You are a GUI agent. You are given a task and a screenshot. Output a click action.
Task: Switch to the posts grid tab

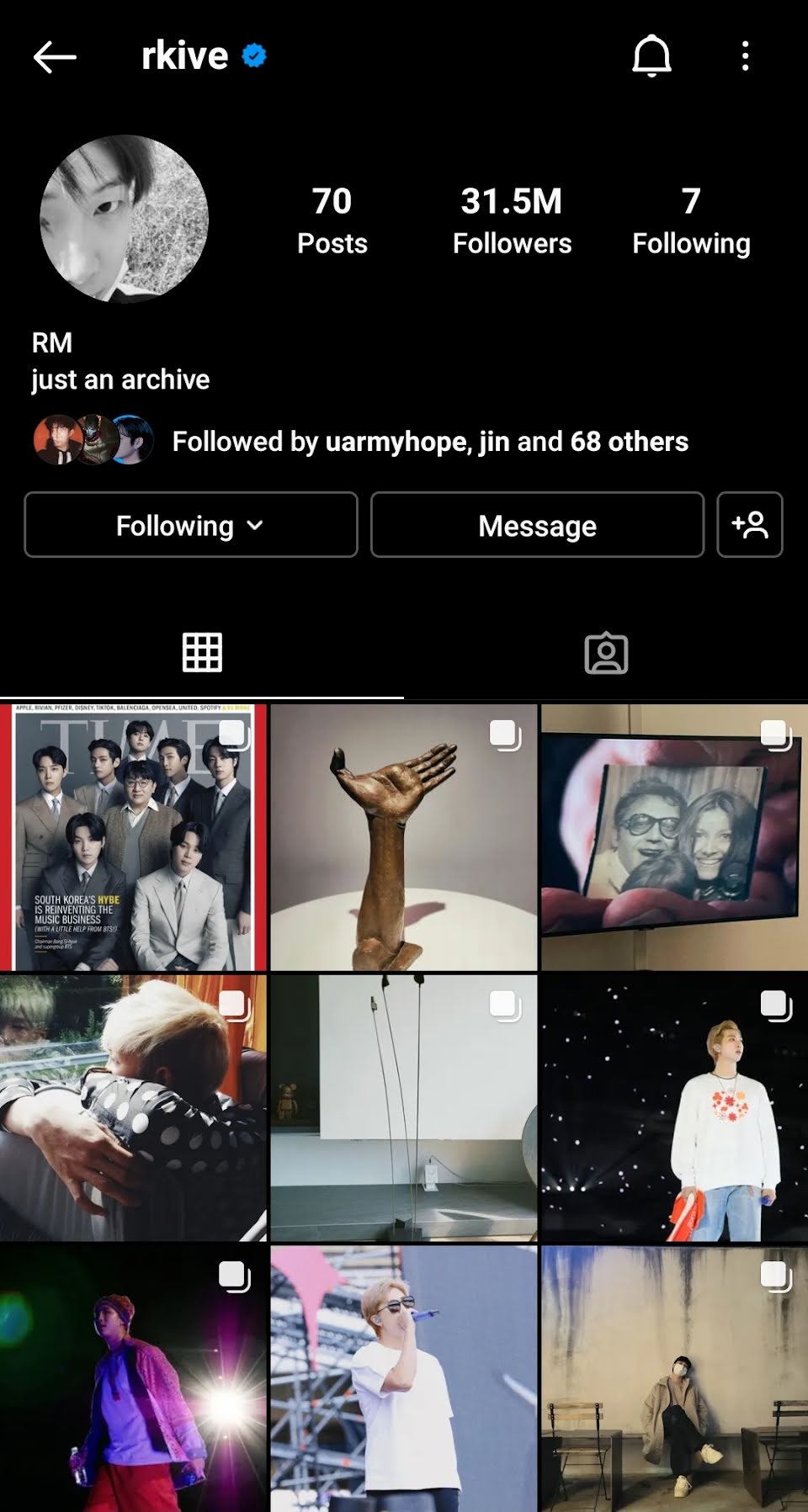(x=202, y=652)
